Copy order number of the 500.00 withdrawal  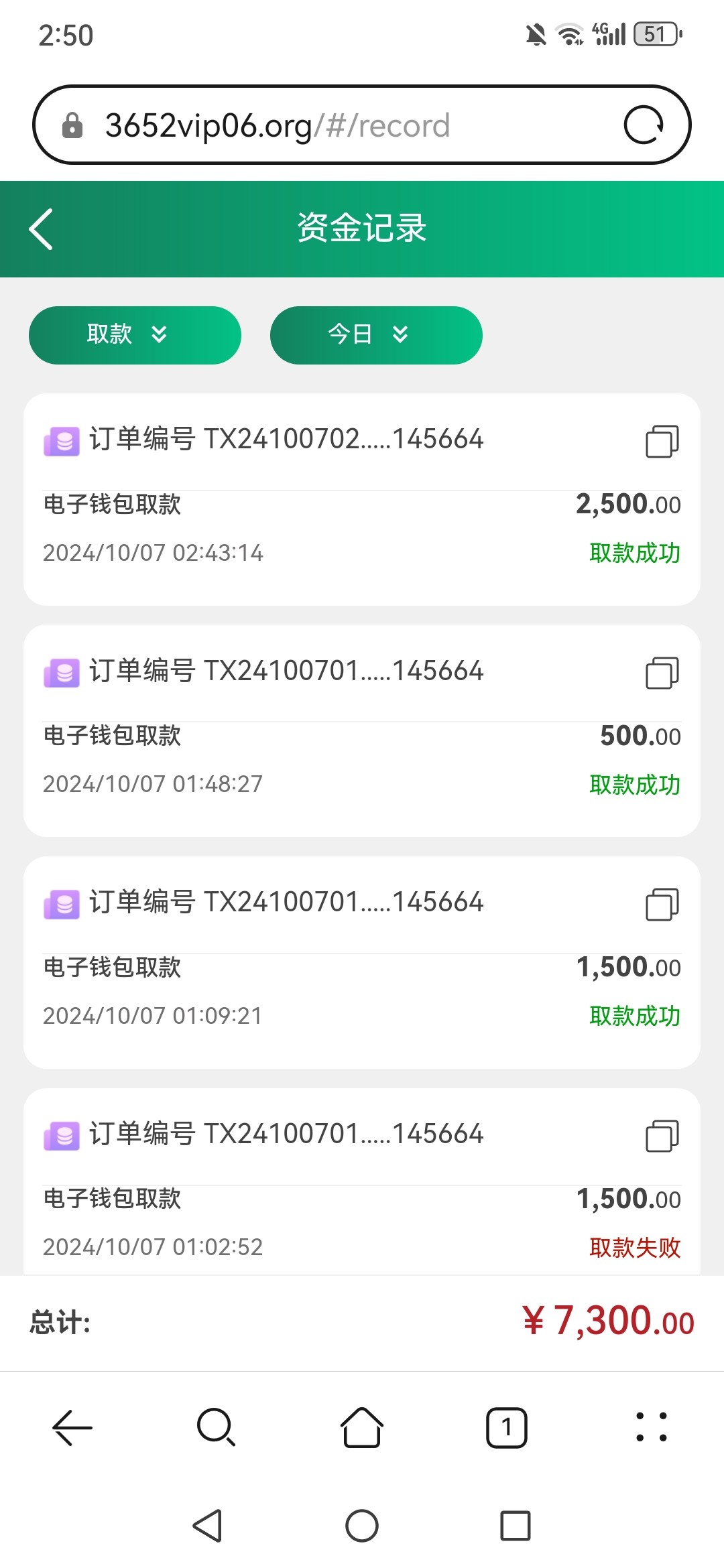(x=662, y=673)
